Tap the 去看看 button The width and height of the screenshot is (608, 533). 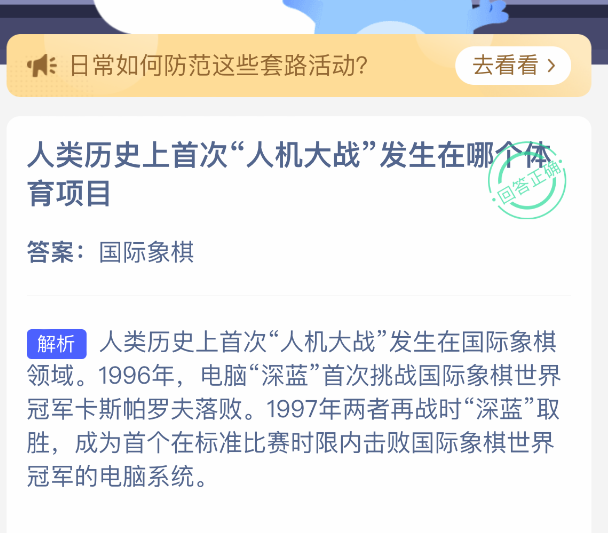point(513,66)
